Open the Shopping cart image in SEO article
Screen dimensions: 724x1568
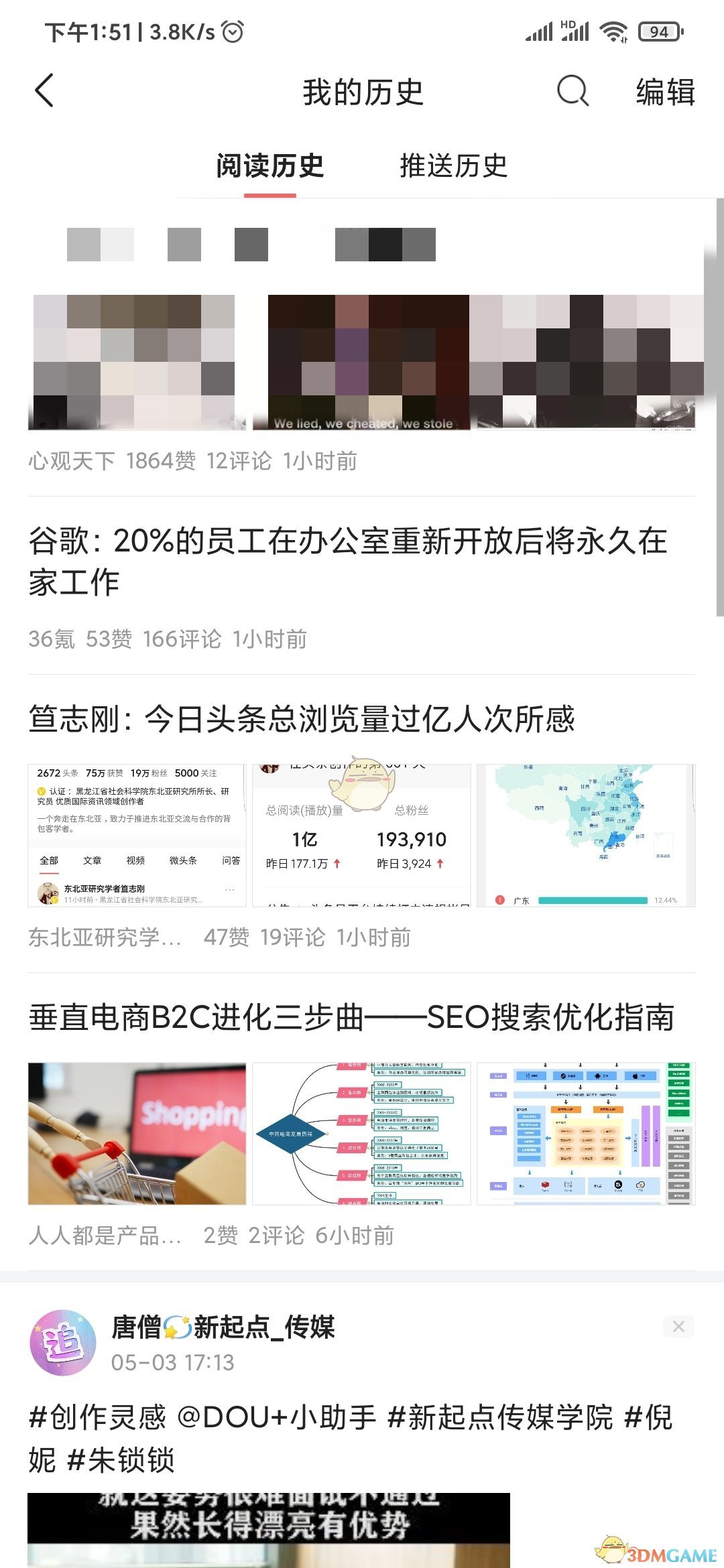137,1134
